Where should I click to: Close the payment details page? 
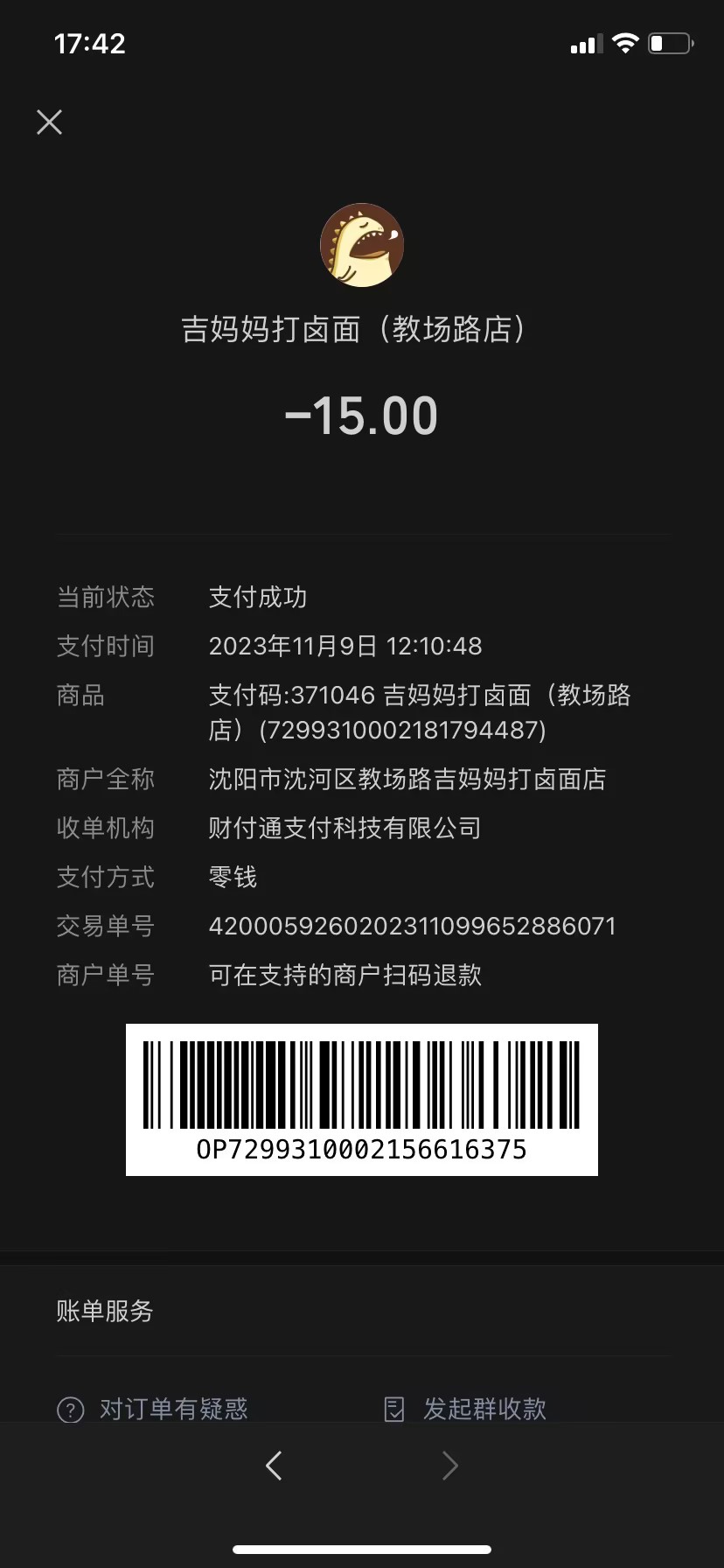click(x=50, y=122)
